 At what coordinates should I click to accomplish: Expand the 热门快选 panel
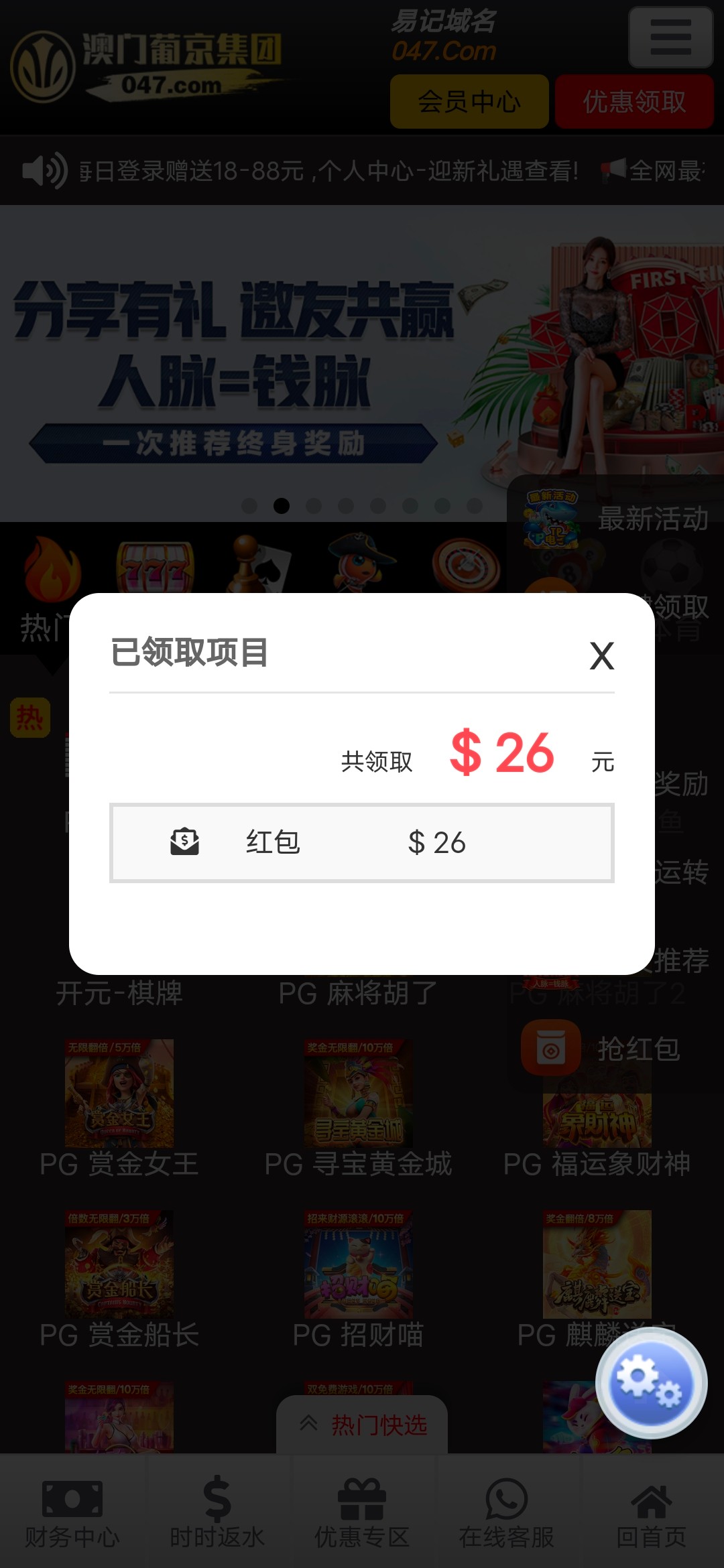tap(362, 1425)
